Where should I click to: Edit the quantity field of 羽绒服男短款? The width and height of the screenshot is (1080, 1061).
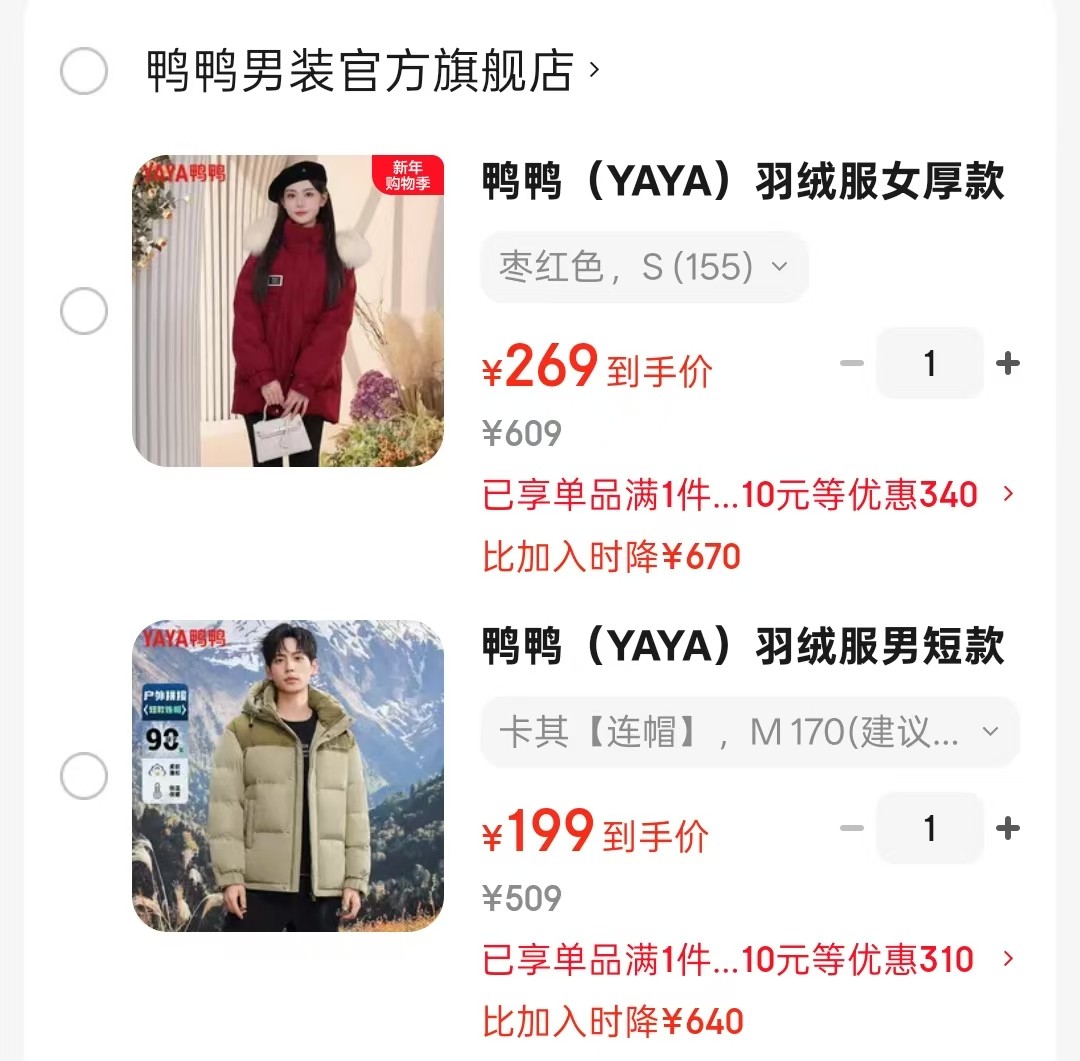929,828
